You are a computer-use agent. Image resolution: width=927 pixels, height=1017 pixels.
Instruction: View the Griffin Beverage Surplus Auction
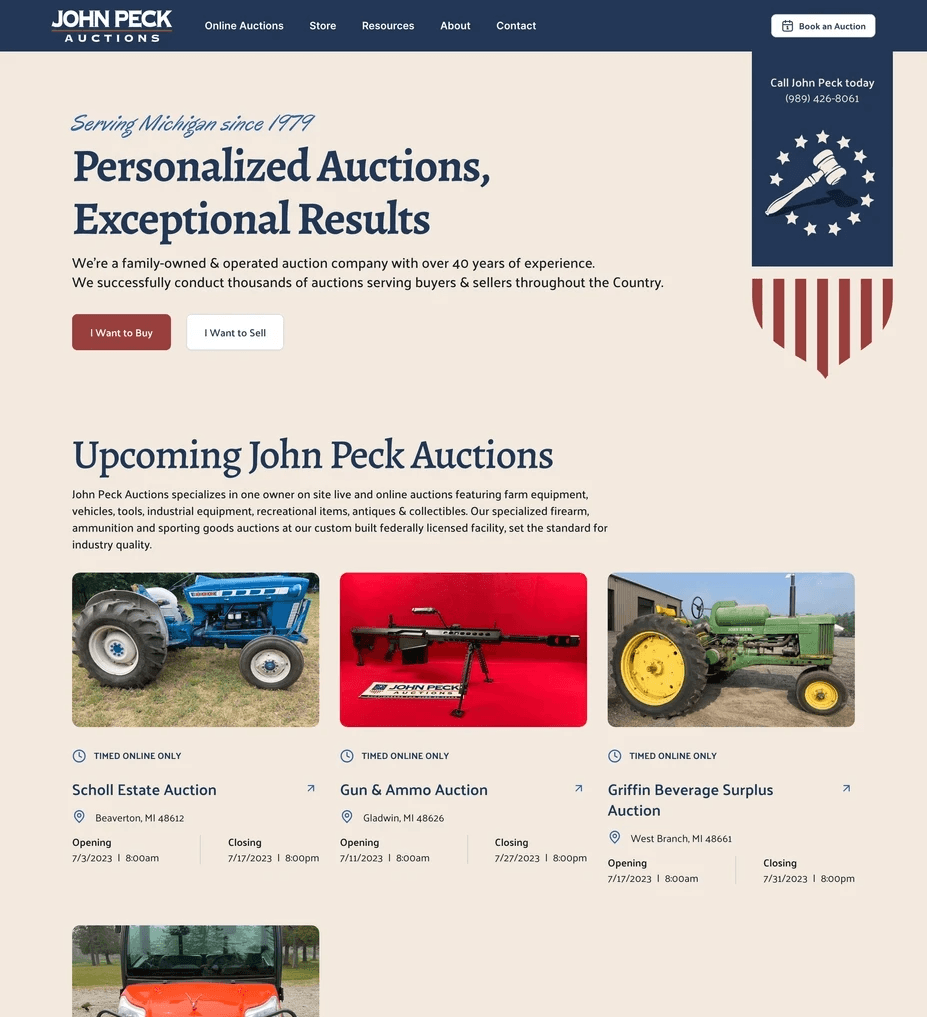pyautogui.click(x=690, y=800)
